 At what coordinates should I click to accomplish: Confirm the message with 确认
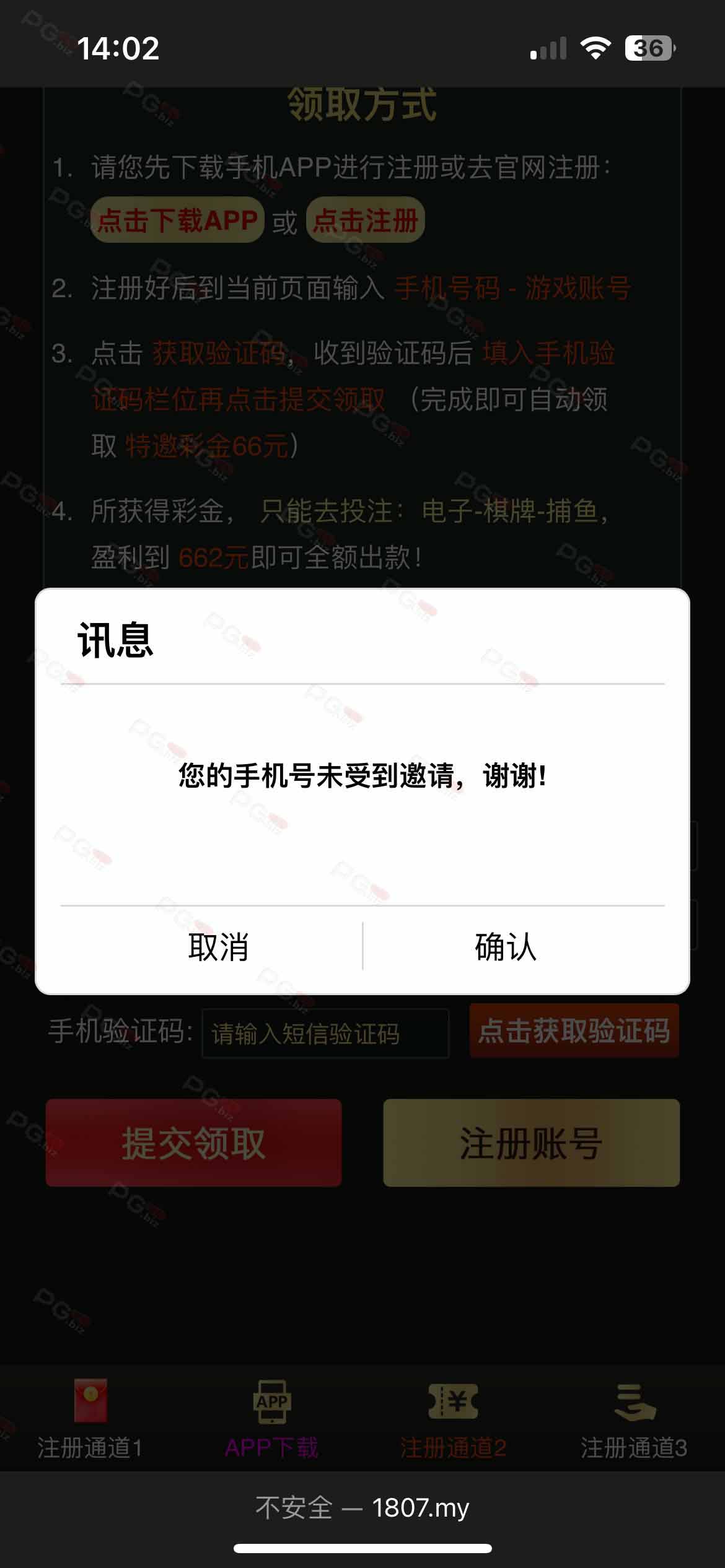506,947
